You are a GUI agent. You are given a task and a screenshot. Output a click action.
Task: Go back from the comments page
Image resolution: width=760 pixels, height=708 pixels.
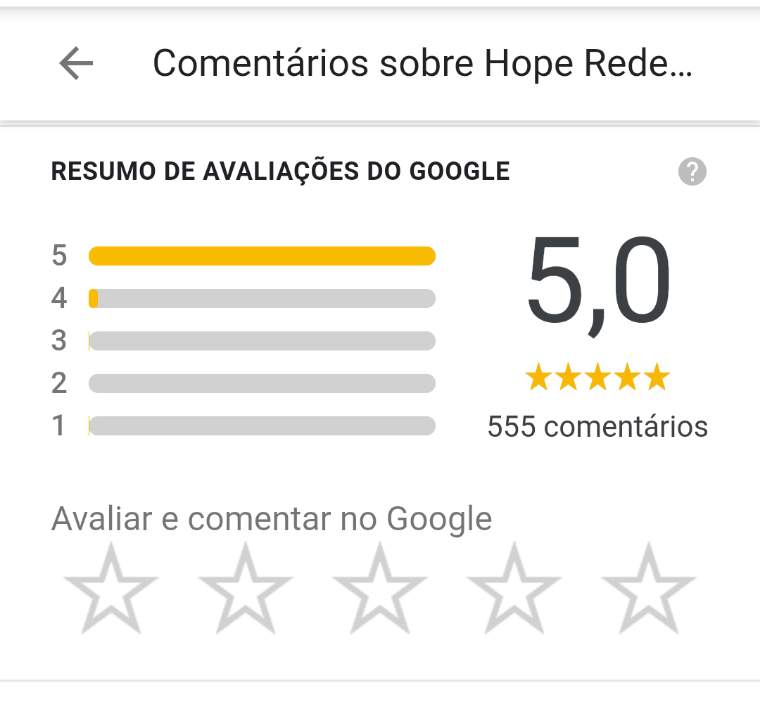coord(76,64)
